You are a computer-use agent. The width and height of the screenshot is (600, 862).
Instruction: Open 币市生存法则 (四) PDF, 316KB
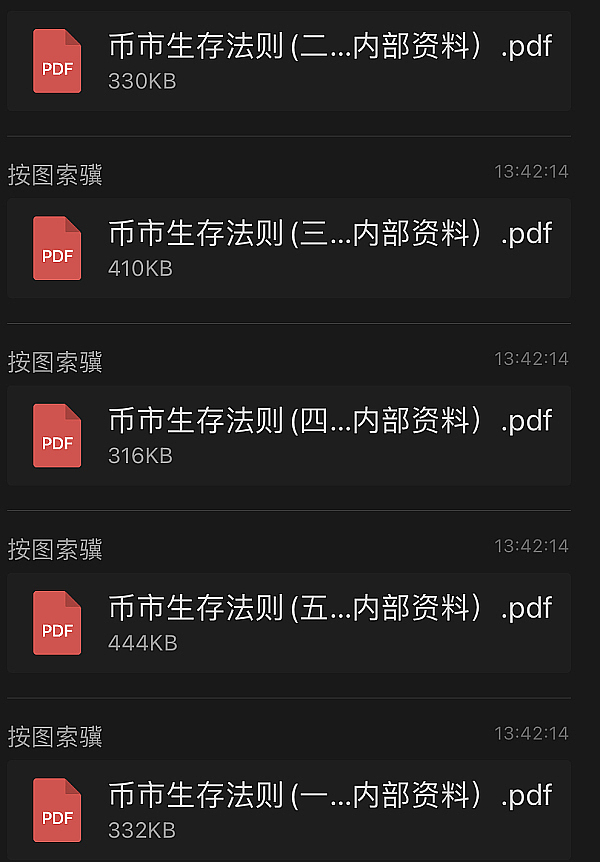[x=290, y=435]
